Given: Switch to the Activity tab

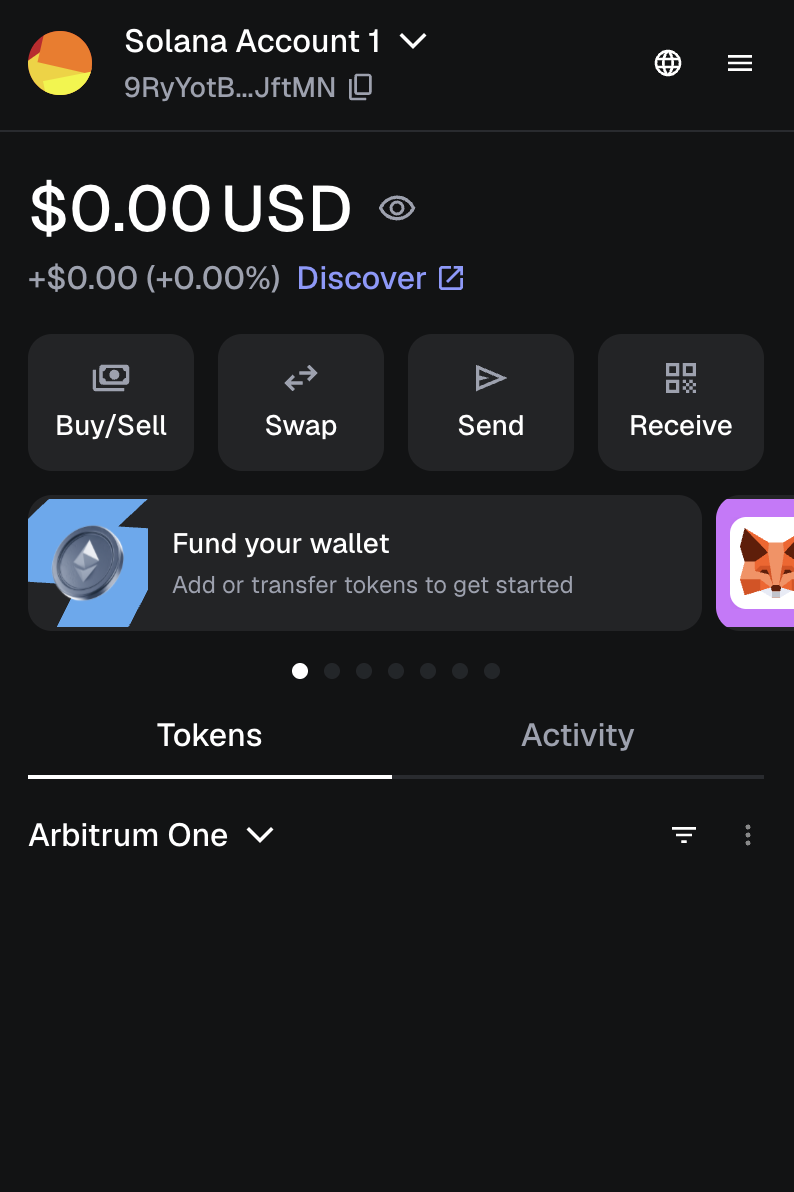Looking at the screenshot, I should pos(577,735).
